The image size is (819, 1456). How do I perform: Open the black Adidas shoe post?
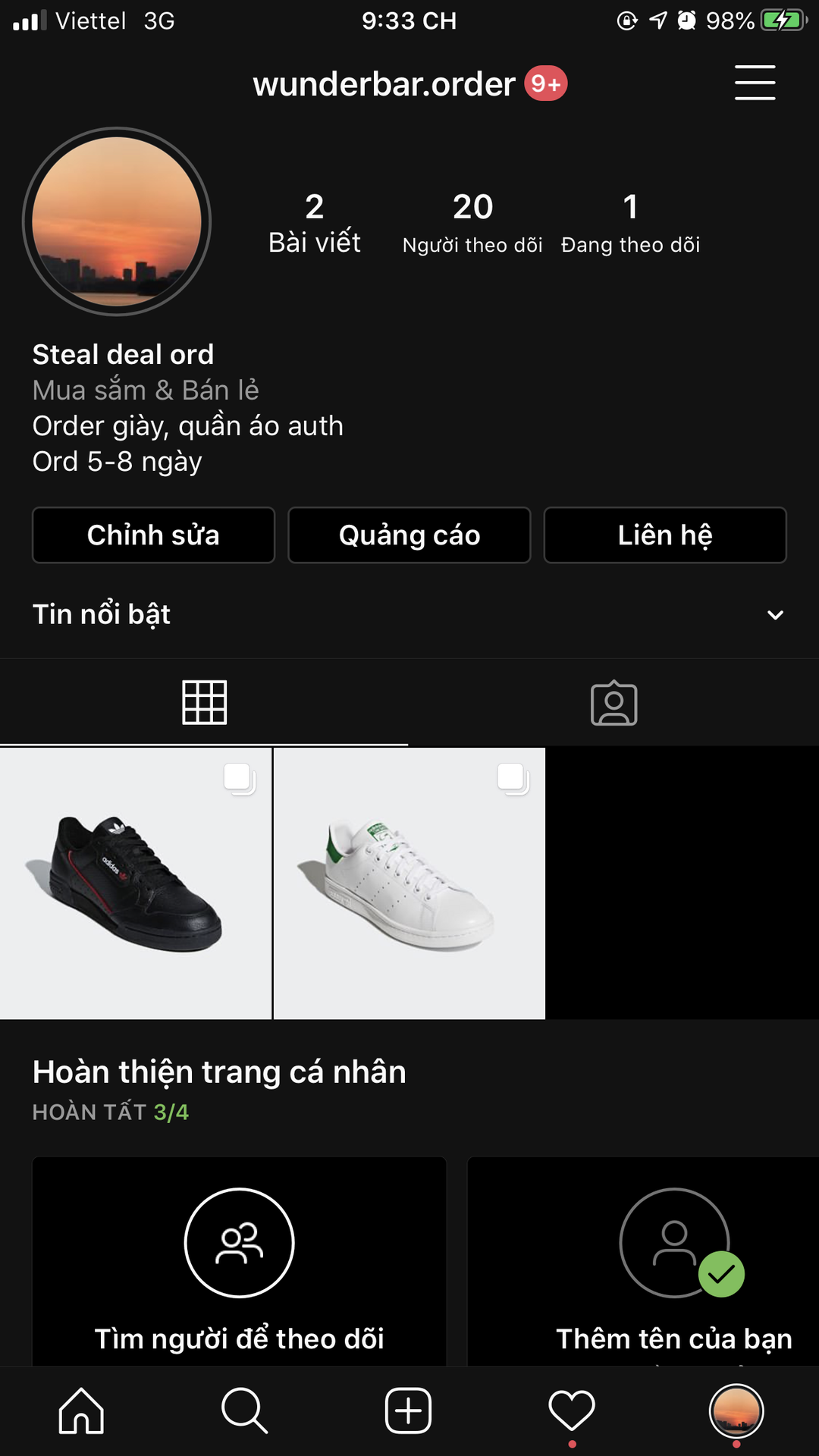click(136, 883)
